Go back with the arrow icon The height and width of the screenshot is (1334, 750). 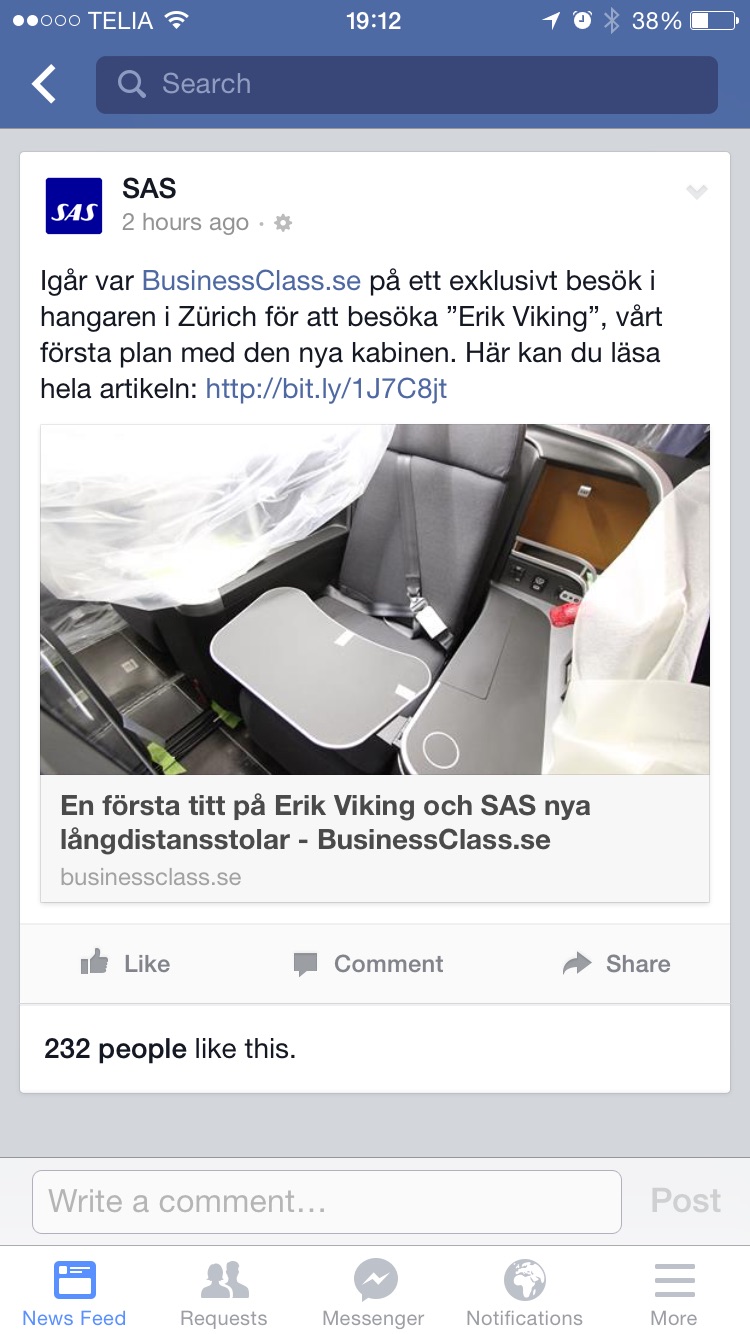[44, 85]
